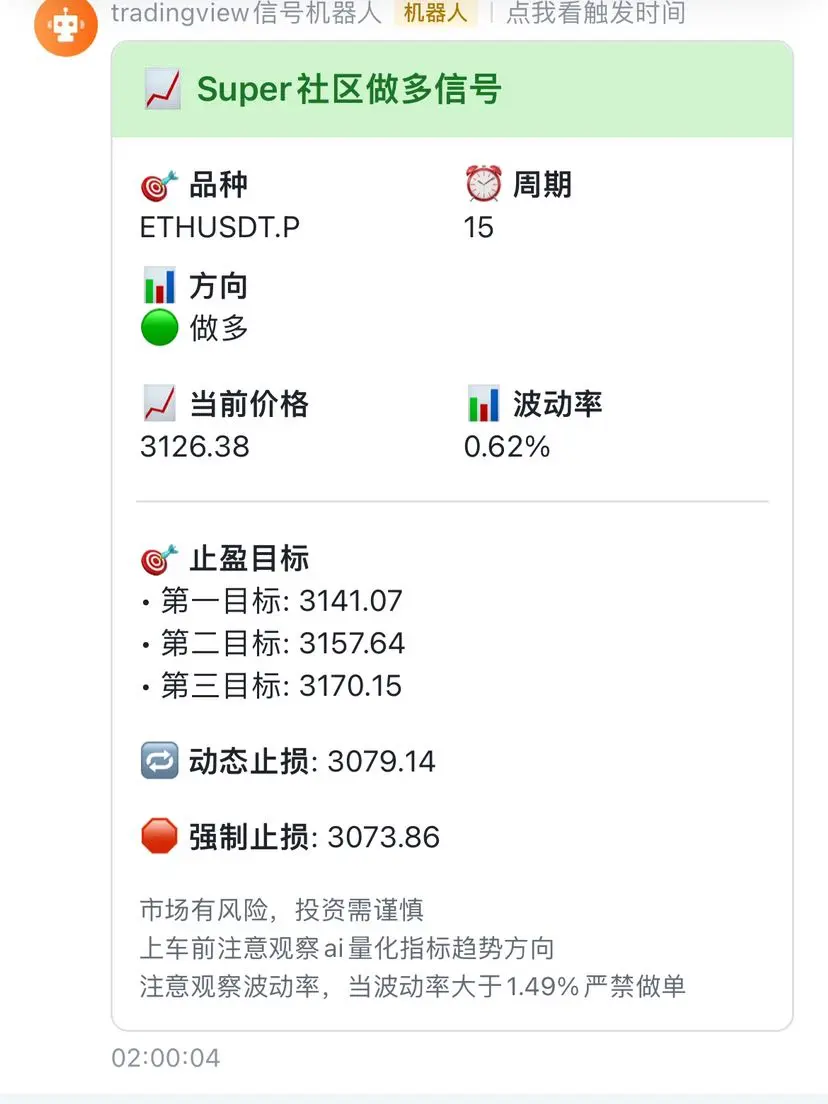Click the 0.62% volatility value
The image size is (828, 1104).
508,447
